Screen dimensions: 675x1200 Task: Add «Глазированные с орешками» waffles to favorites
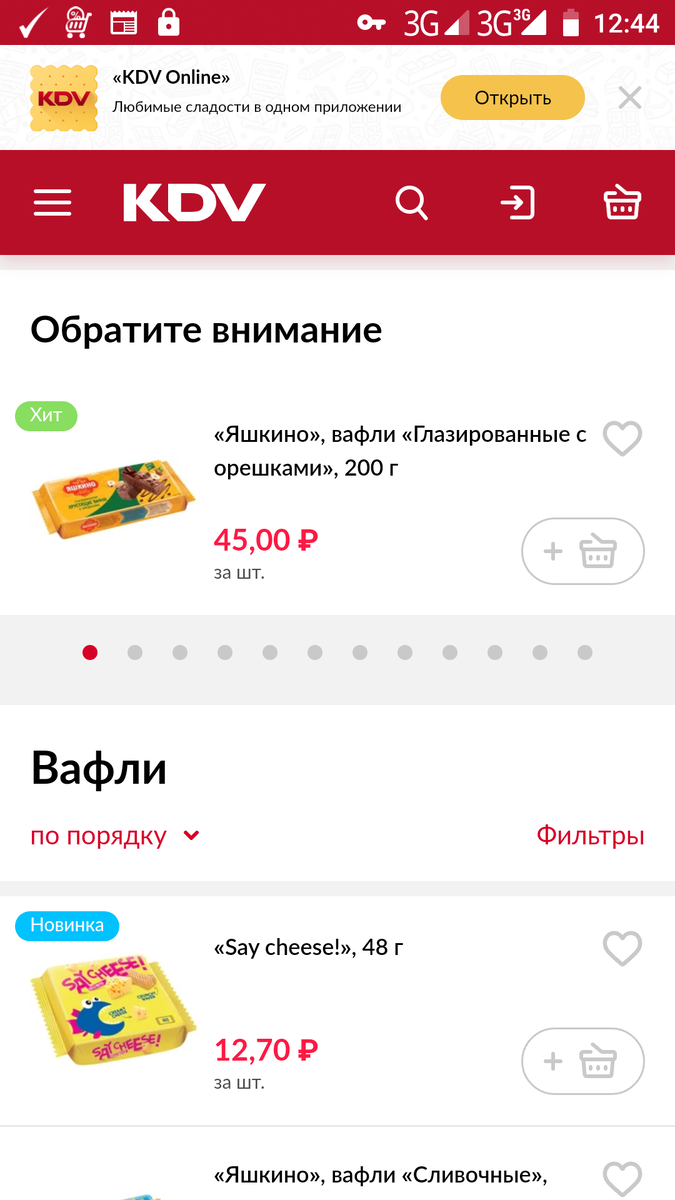click(x=622, y=439)
